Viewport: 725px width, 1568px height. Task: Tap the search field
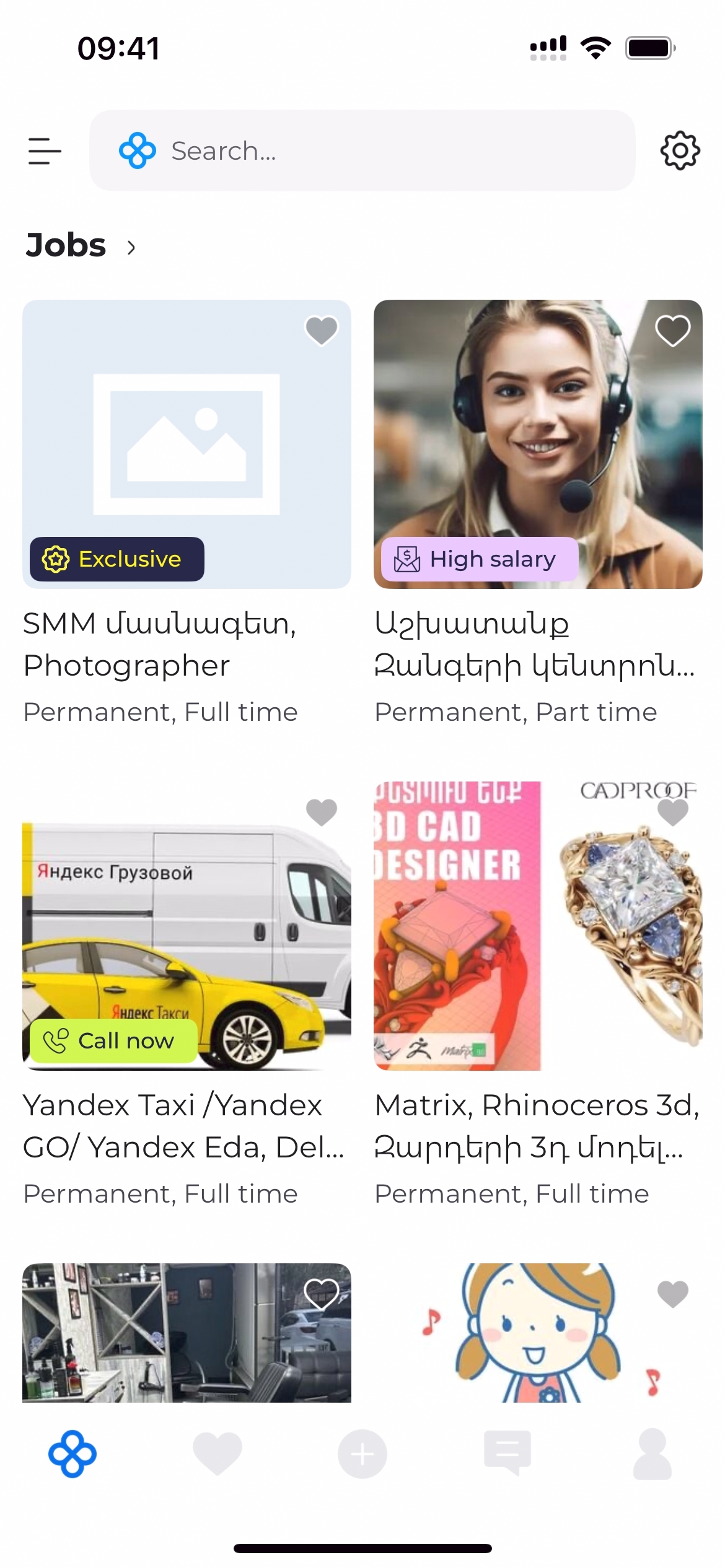[x=362, y=150]
